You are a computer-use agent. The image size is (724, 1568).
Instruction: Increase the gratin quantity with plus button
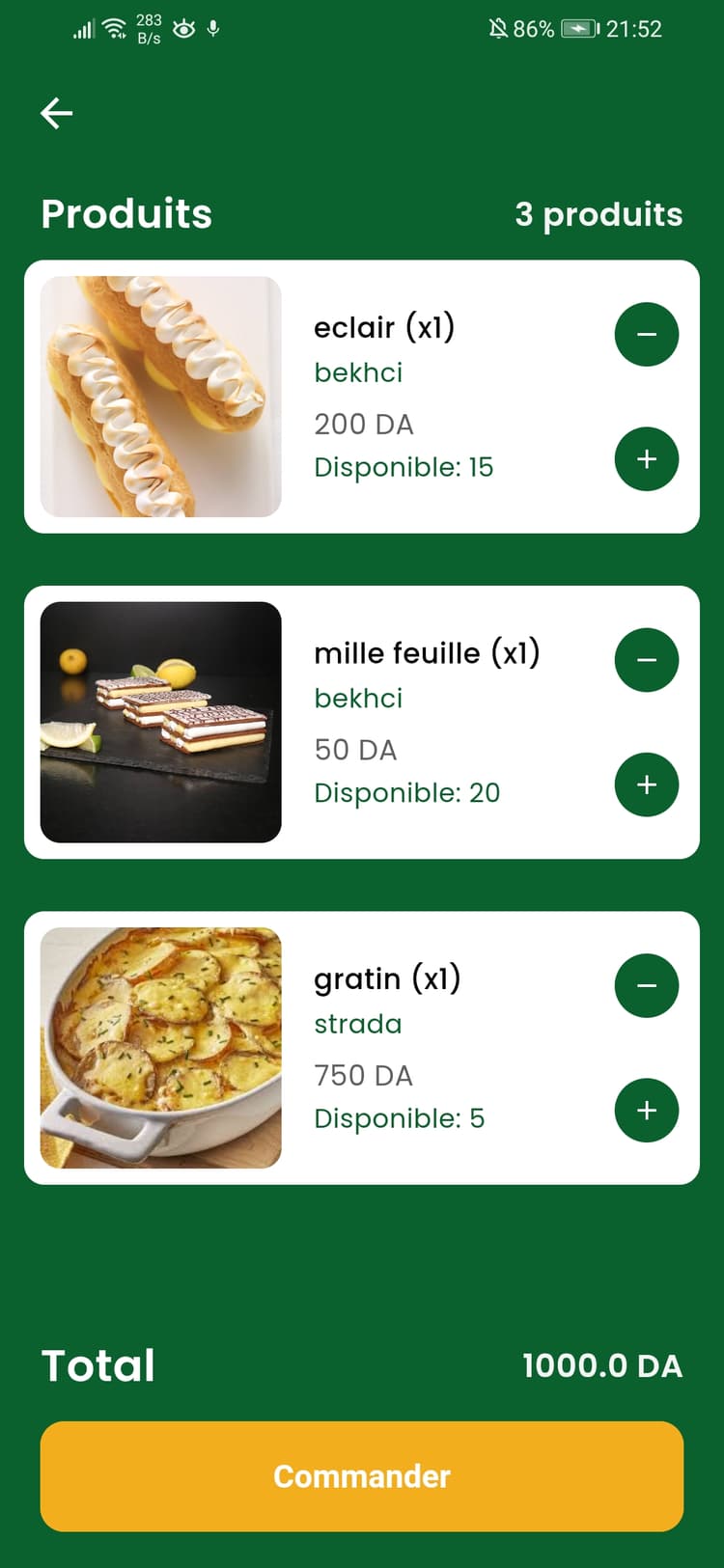646,1111
